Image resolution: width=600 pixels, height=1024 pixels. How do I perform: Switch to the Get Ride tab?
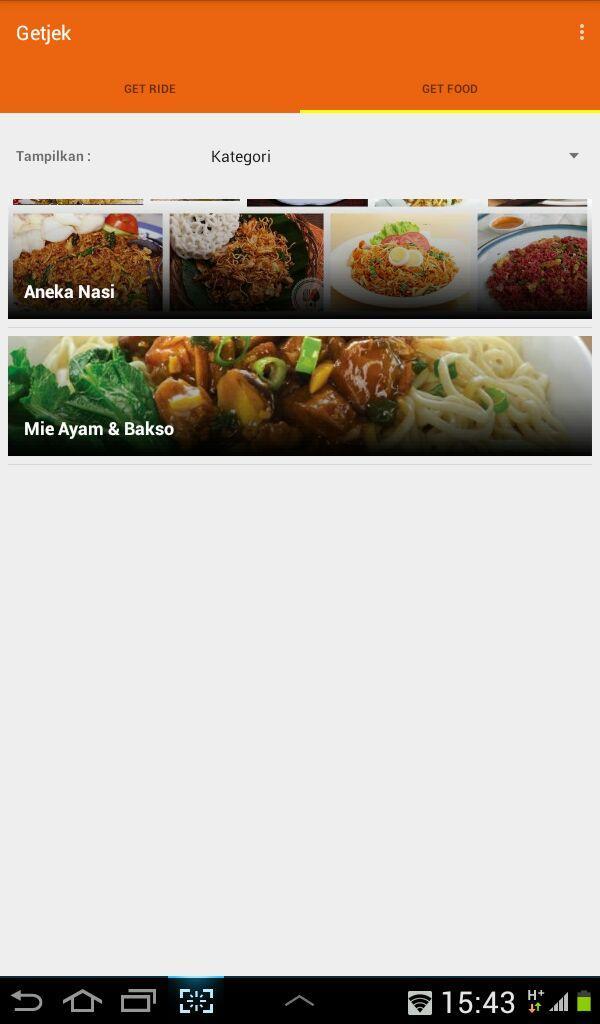150,89
